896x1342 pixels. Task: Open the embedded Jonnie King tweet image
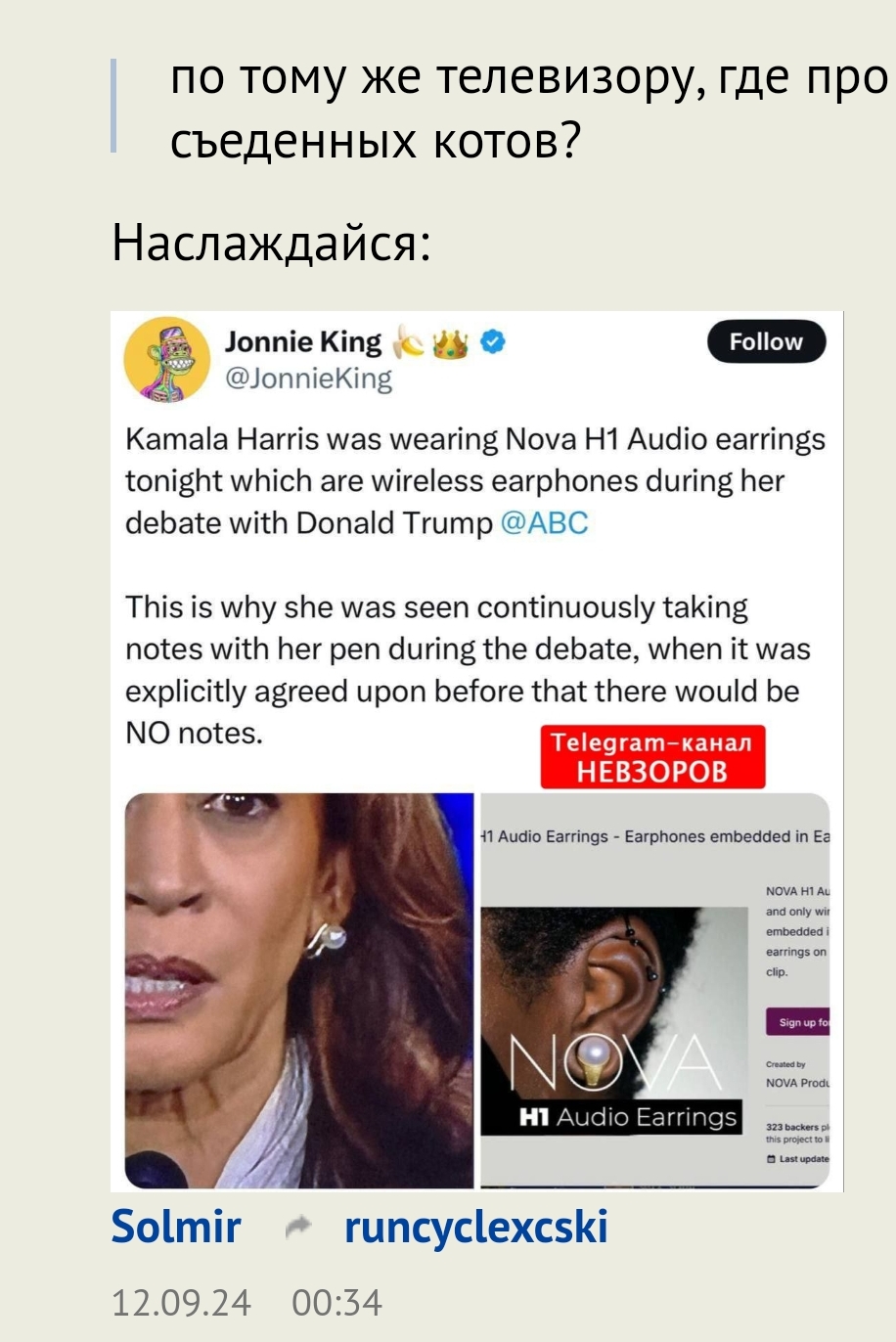pos(476,749)
